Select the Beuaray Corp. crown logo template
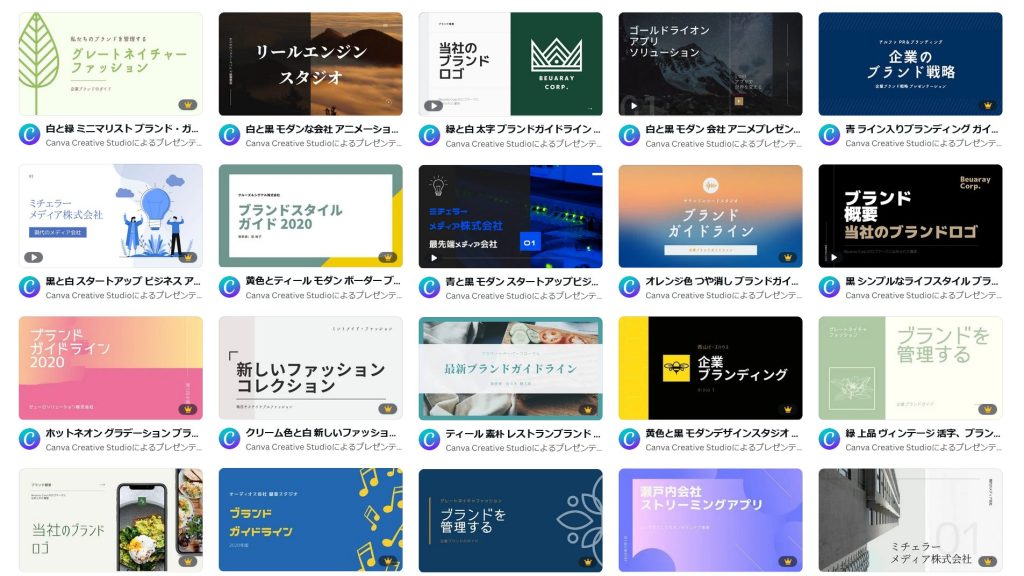 (x=510, y=63)
